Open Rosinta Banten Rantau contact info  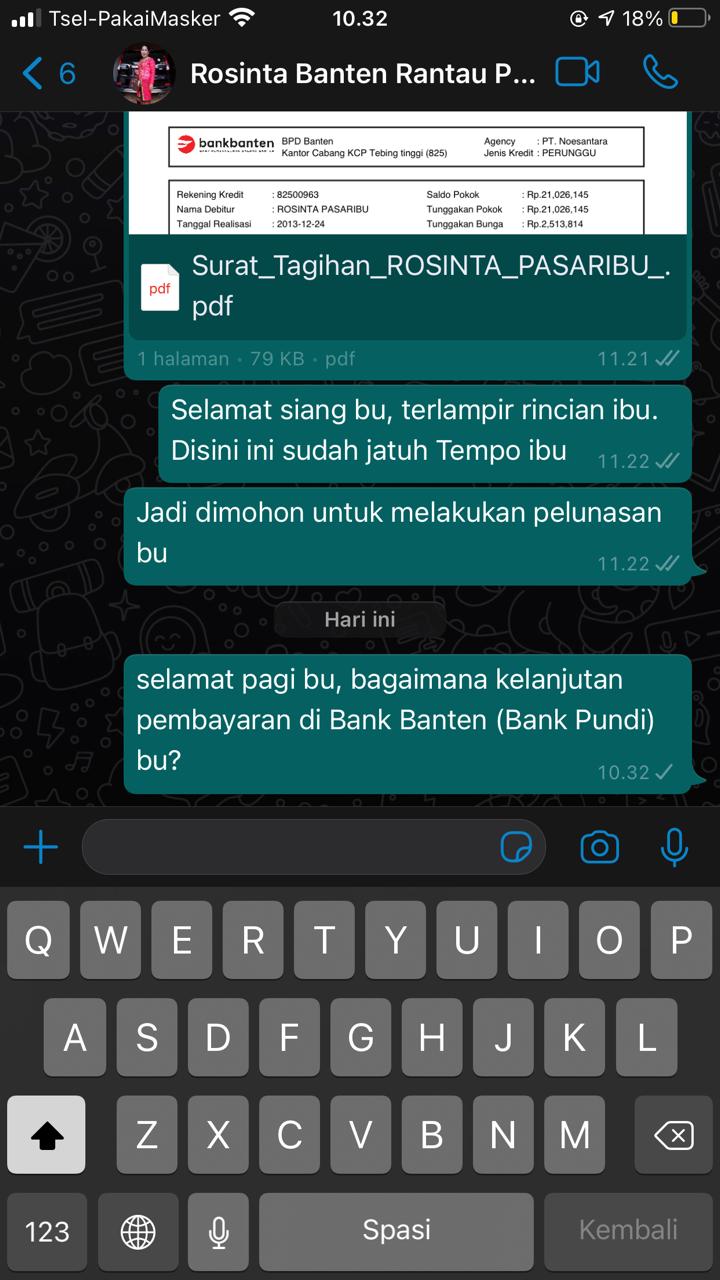click(x=360, y=73)
